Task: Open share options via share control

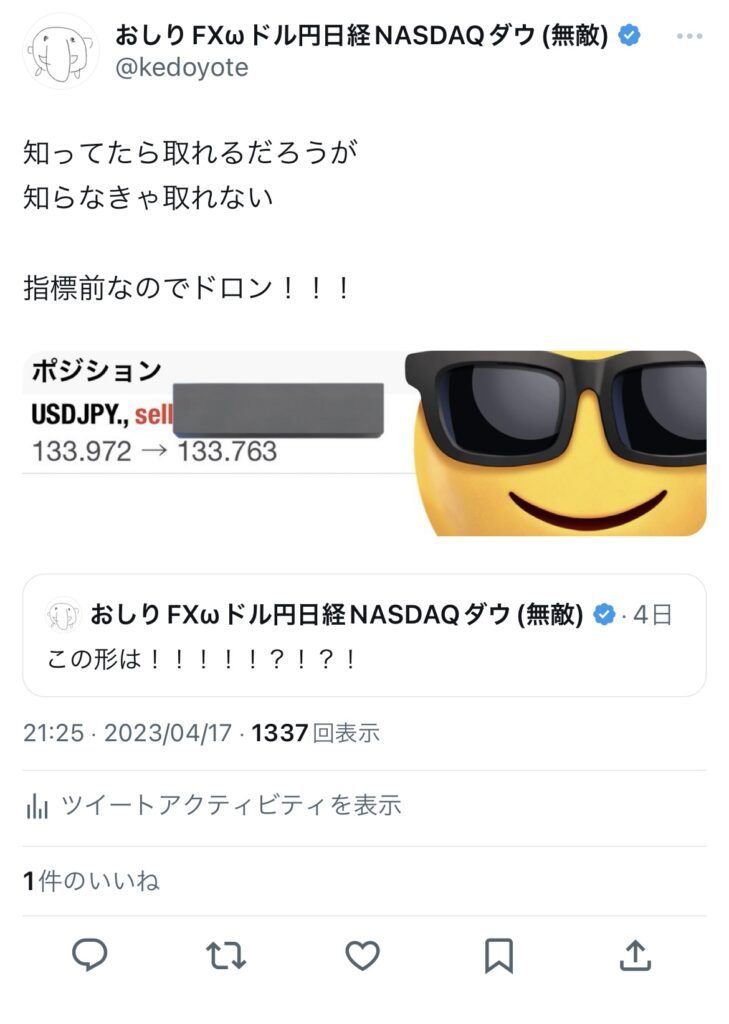Action: coord(634,957)
